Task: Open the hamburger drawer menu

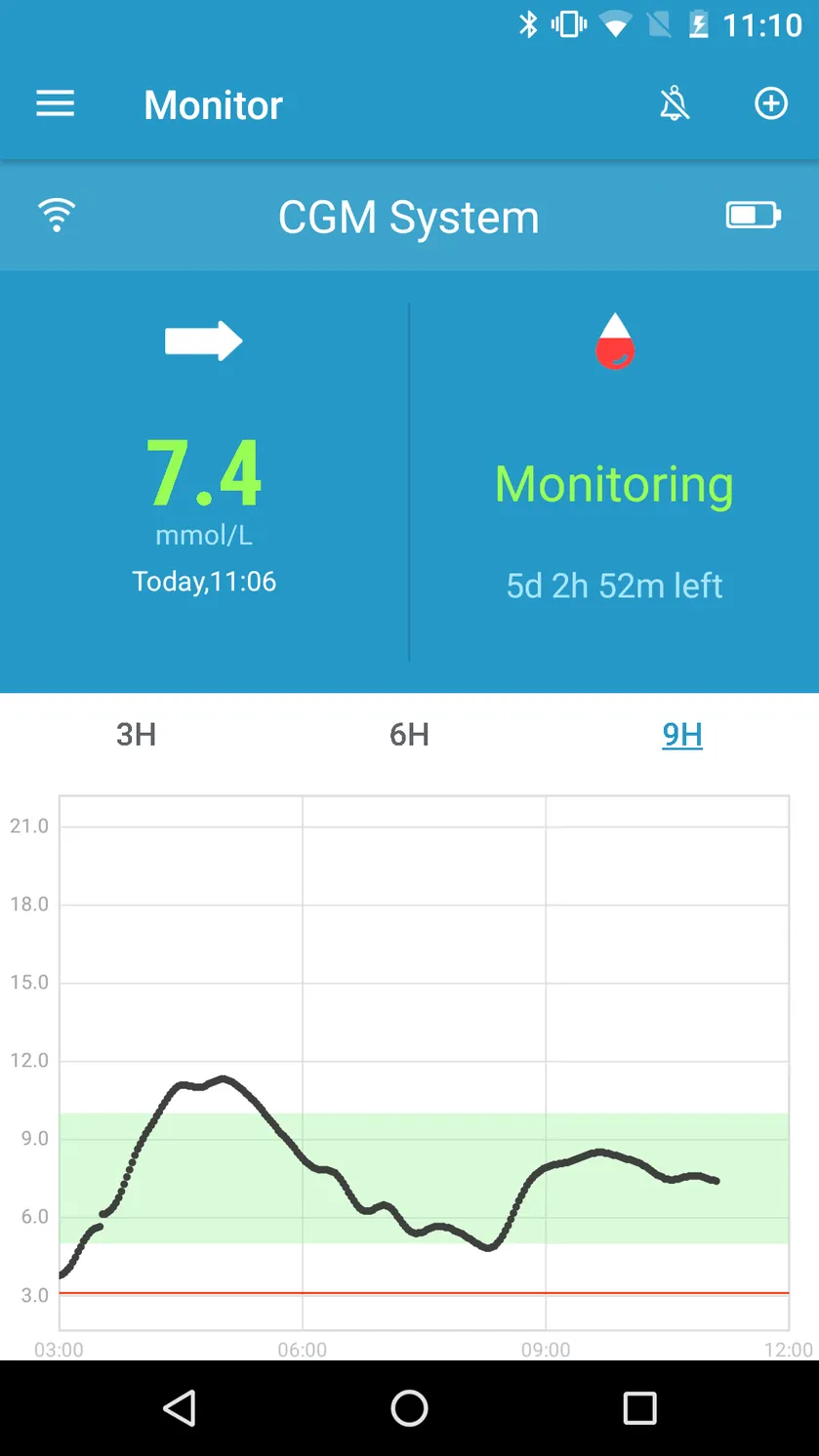Action: pyautogui.click(x=56, y=104)
